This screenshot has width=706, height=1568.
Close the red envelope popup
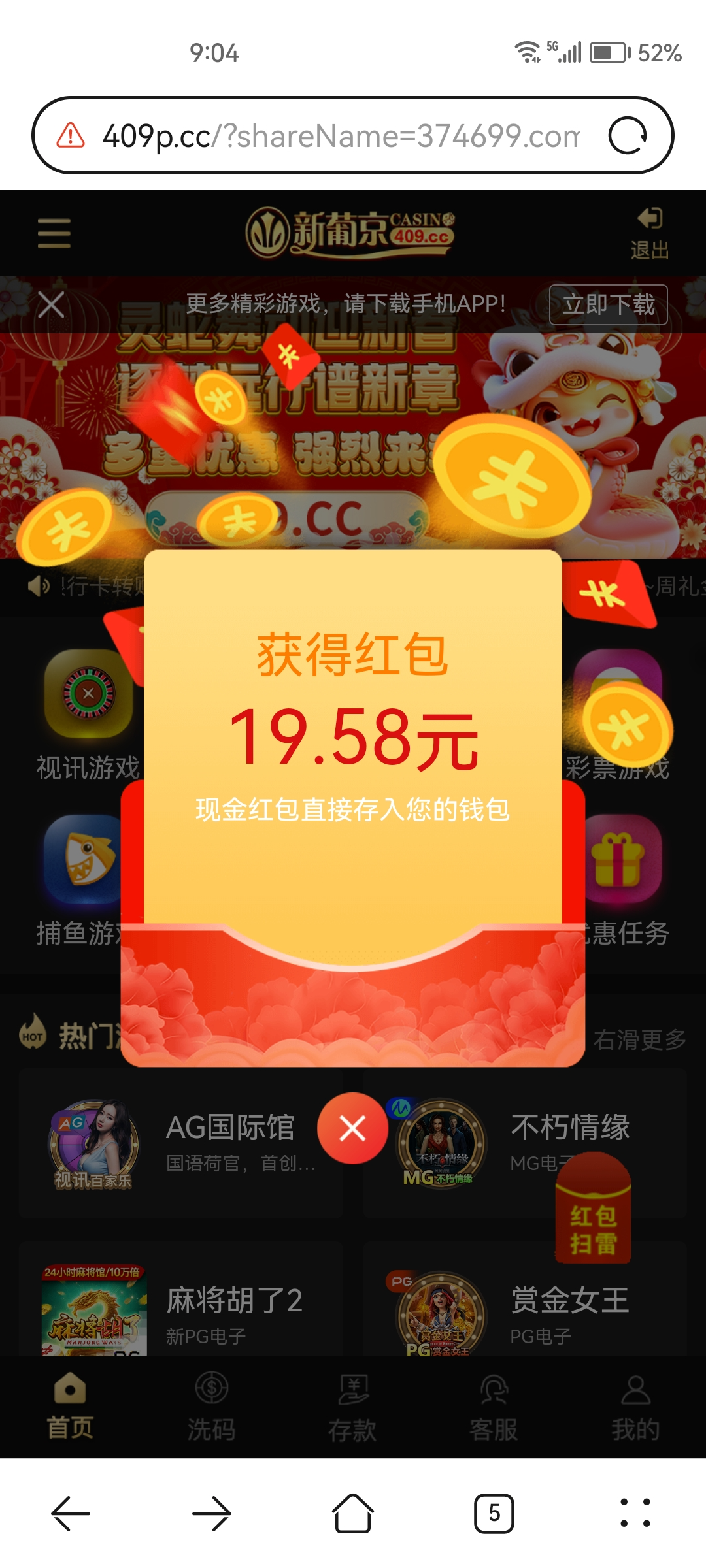[x=352, y=1128]
